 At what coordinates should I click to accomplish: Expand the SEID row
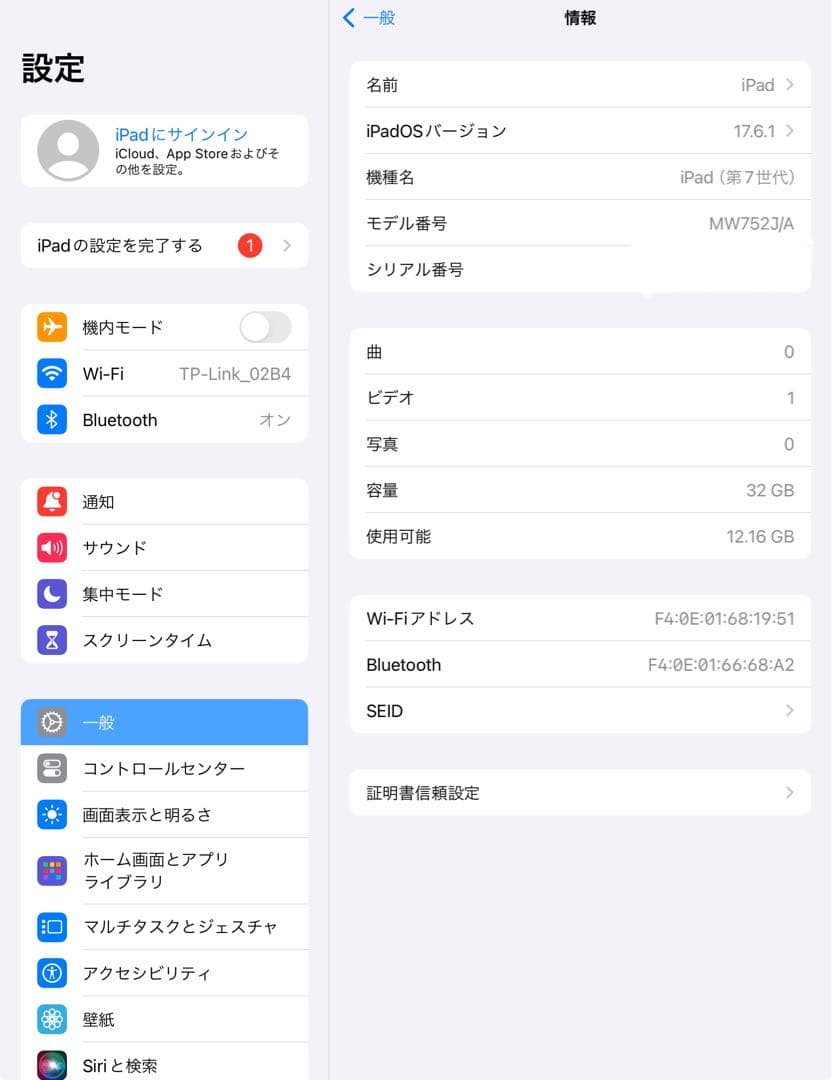click(580, 710)
